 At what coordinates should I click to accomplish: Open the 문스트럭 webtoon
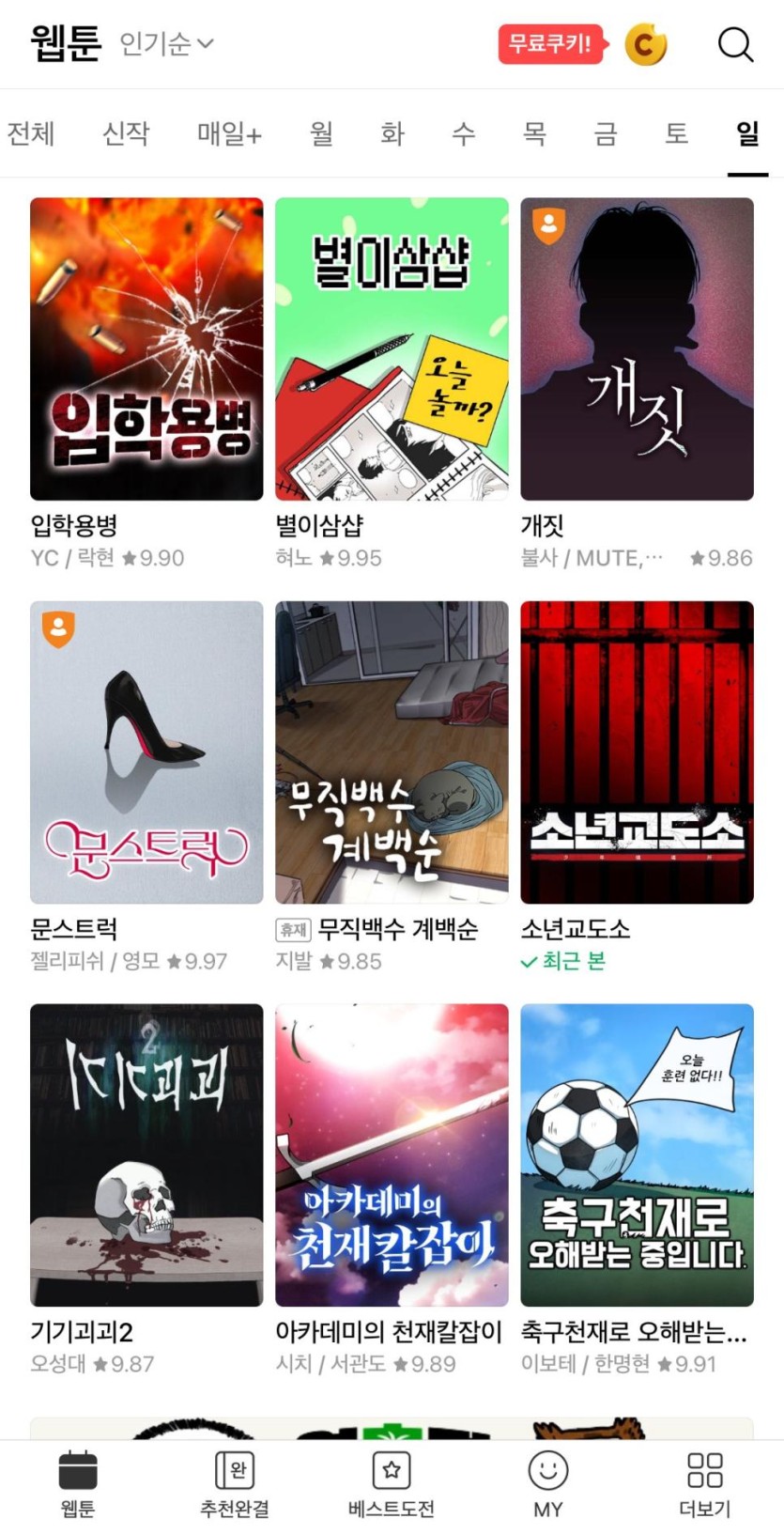pos(146,752)
